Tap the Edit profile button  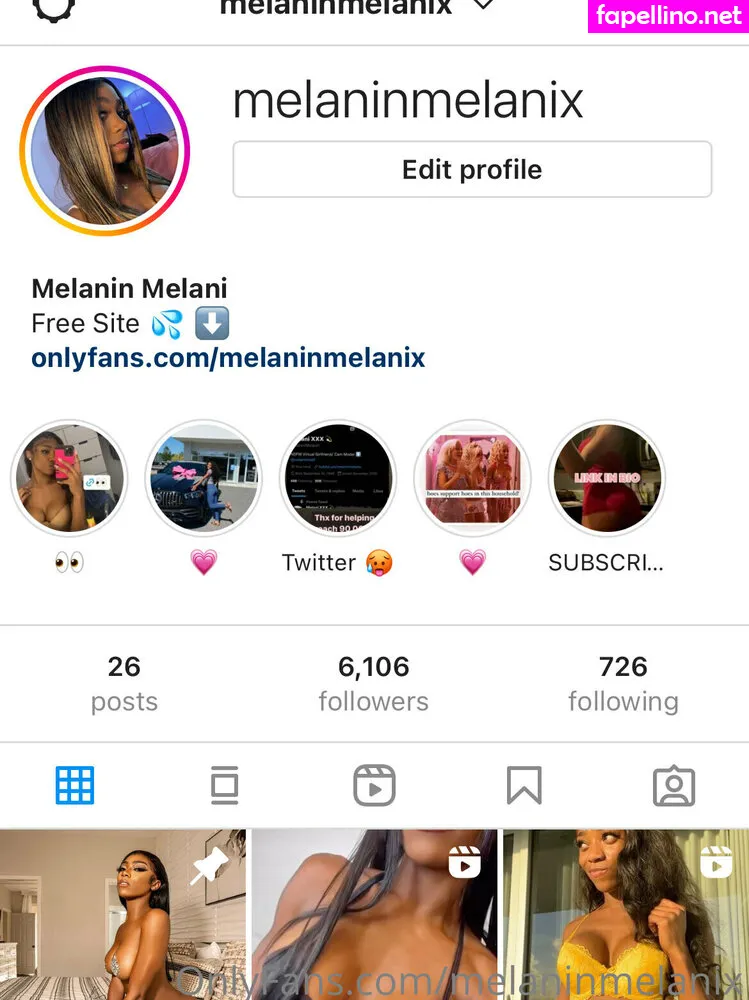pos(472,169)
